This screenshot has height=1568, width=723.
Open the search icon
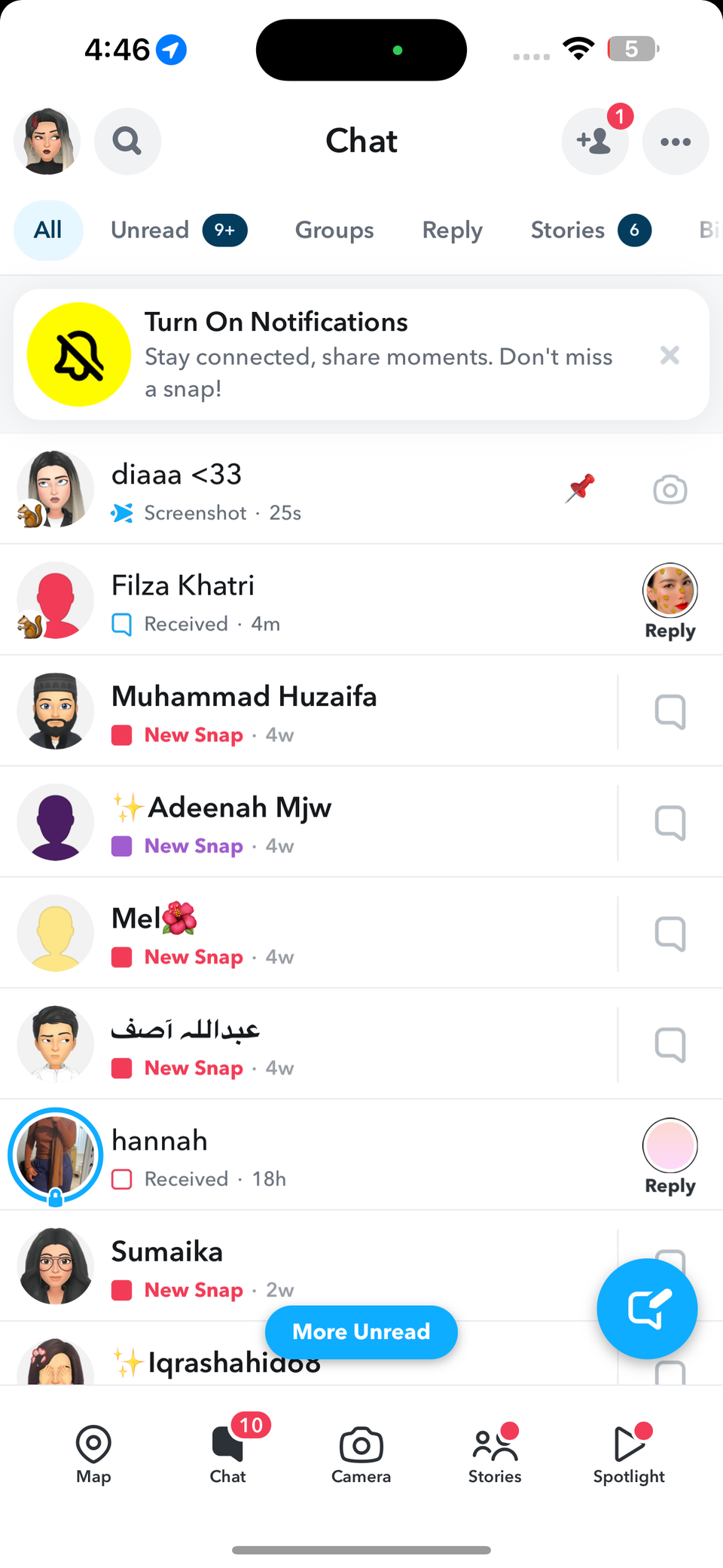(x=127, y=142)
